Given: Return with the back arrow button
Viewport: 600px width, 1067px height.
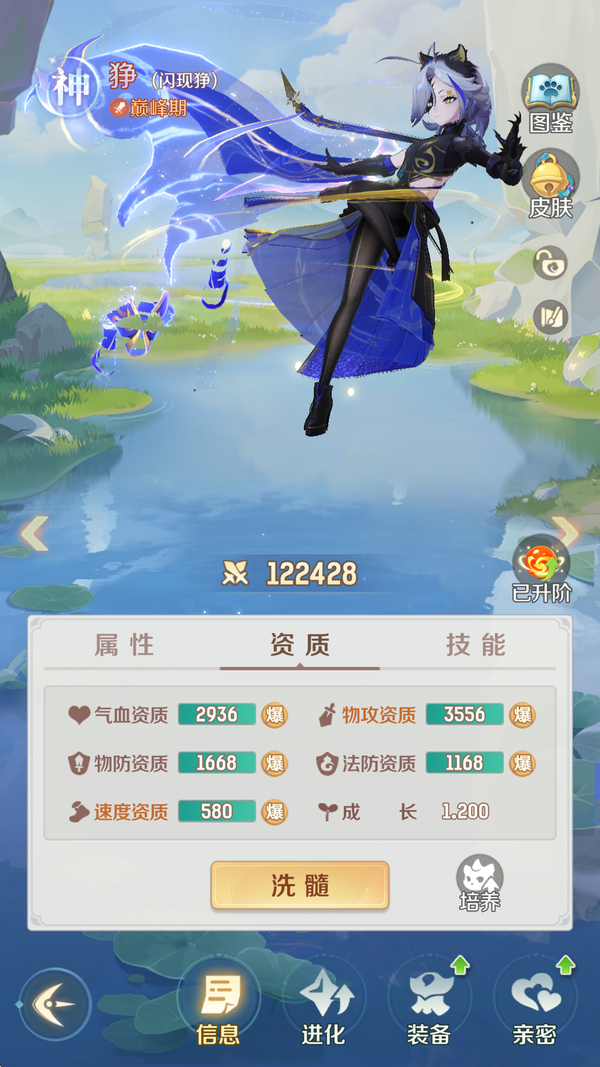Looking at the screenshot, I should [54, 1003].
